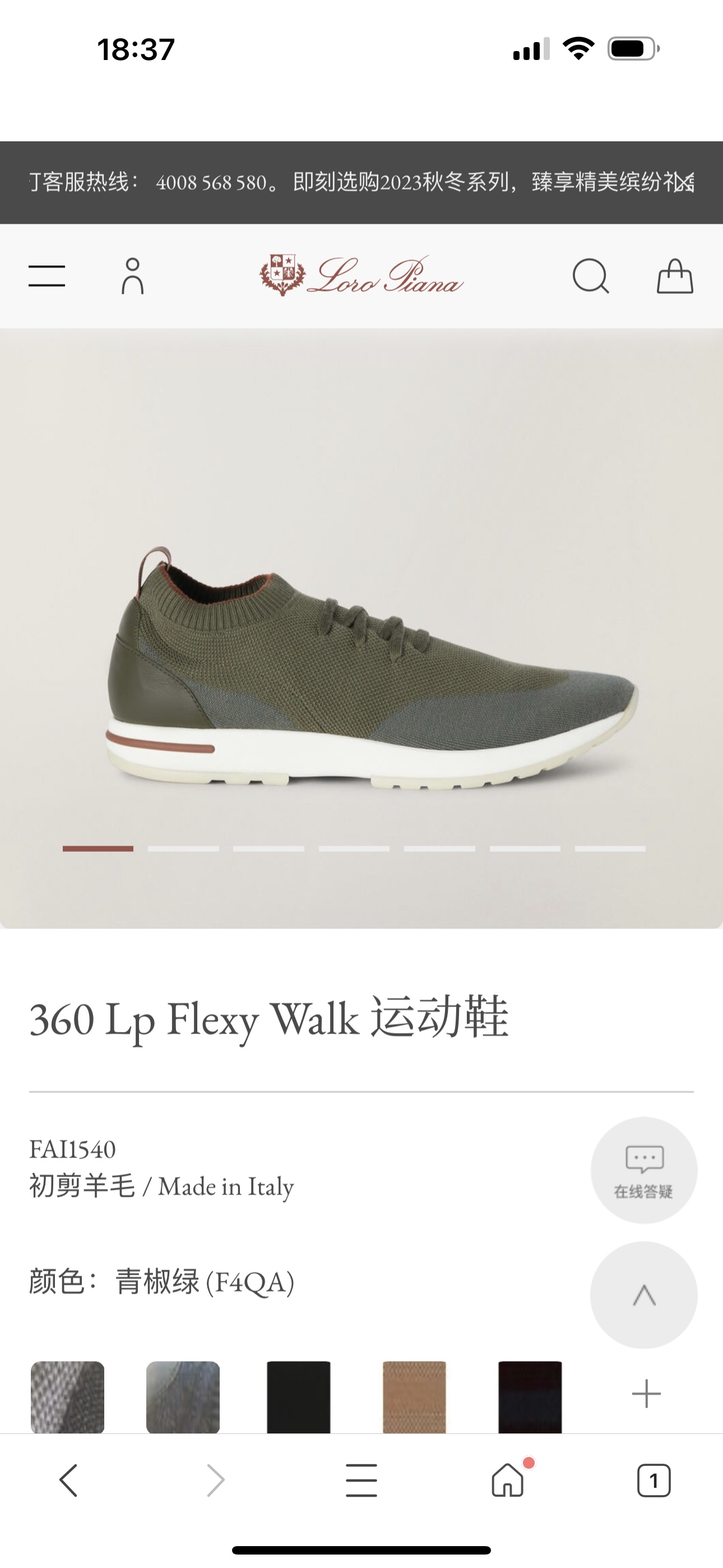Open the search magnifier
723x1568 pixels.
pos(591,276)
